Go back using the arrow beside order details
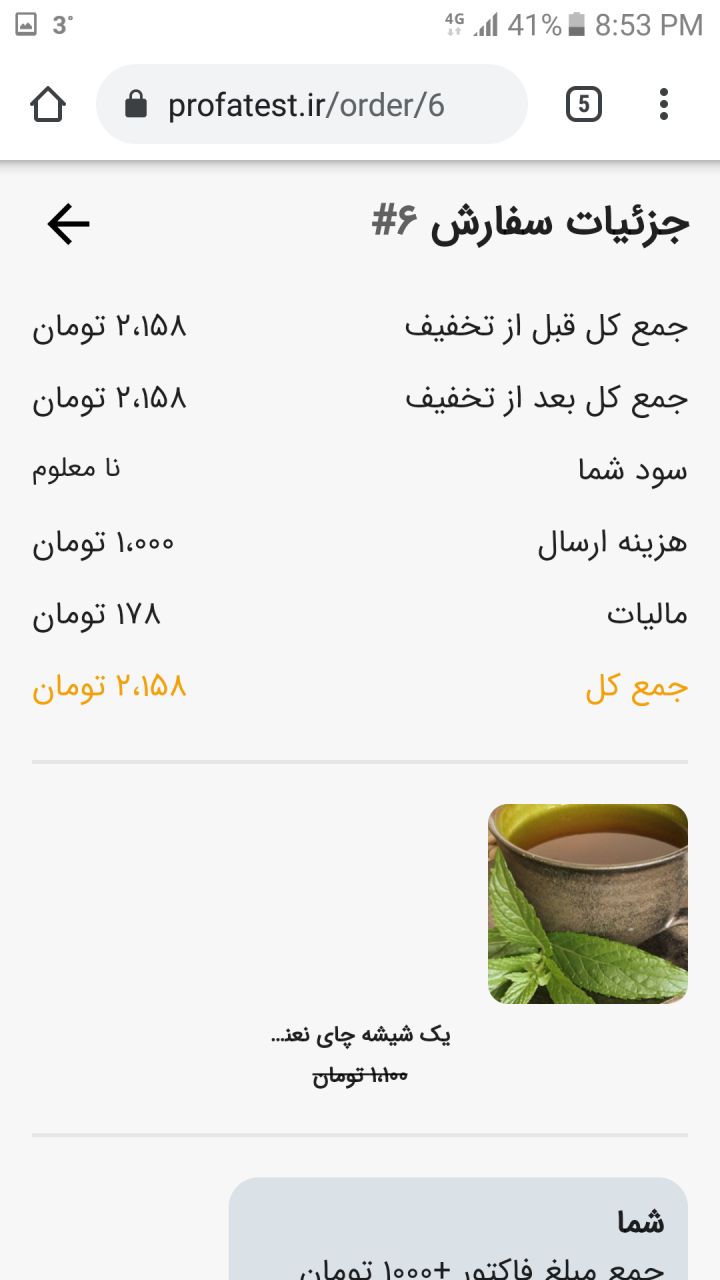The width and height of the screenshot is (720, 1280). pos(68,224)
